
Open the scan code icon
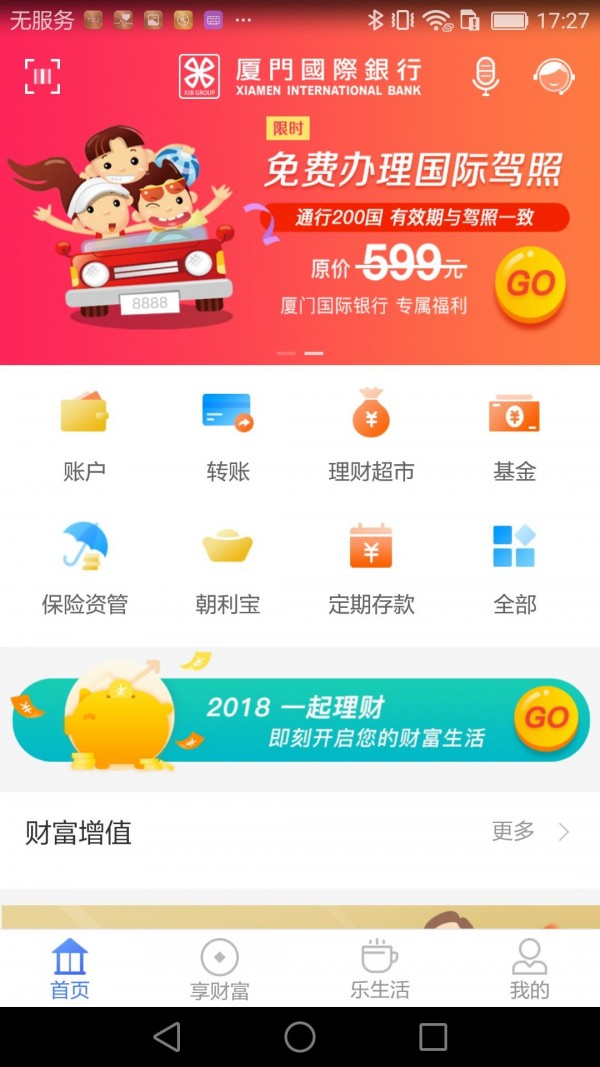[42, 76]
